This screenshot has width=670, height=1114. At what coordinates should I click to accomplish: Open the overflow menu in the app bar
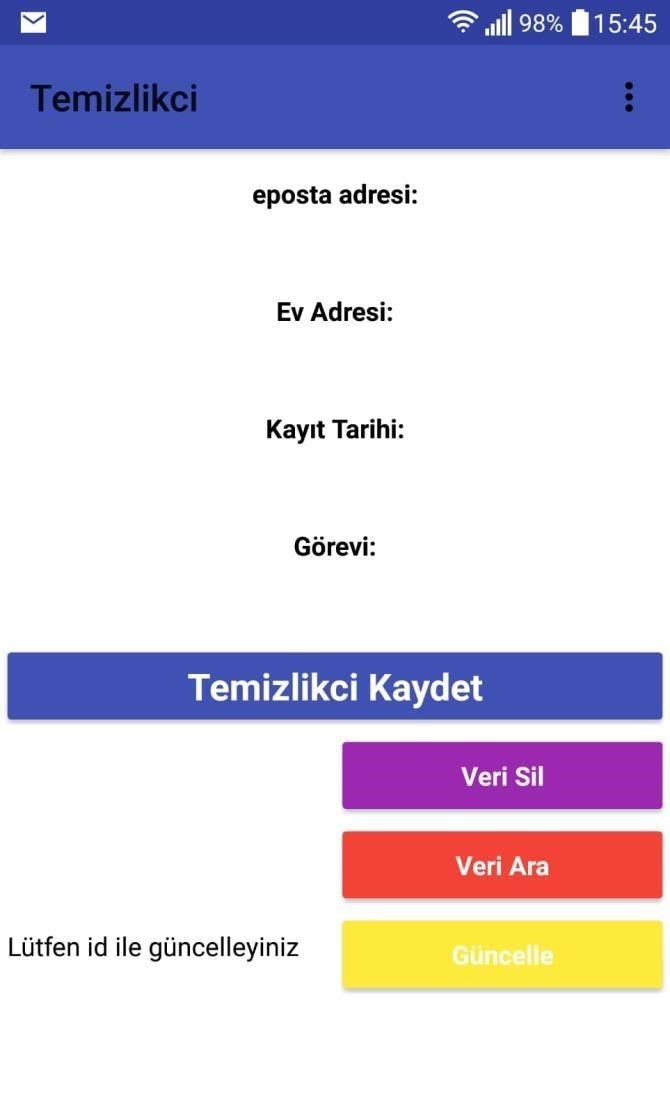629,97
